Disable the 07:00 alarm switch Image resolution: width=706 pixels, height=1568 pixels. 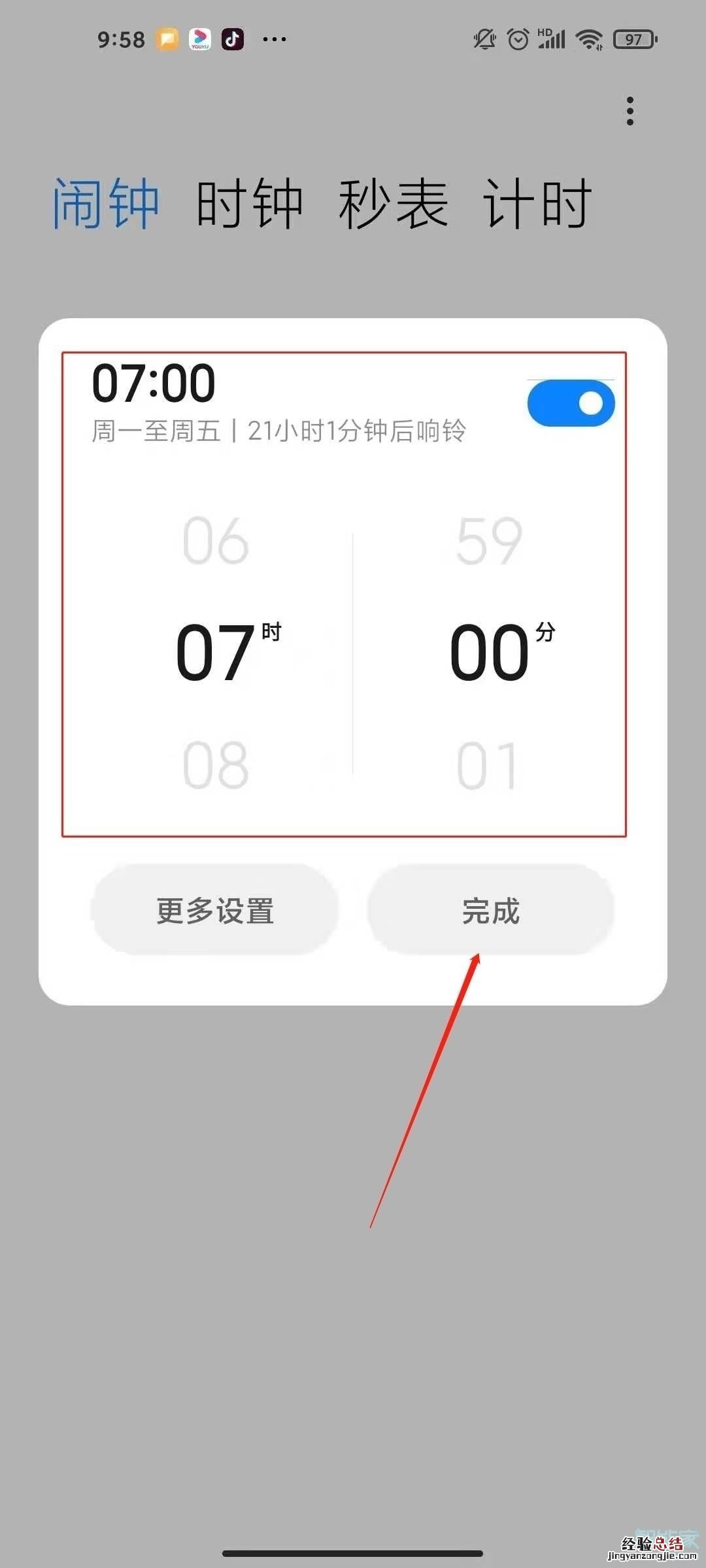[569, 403]
